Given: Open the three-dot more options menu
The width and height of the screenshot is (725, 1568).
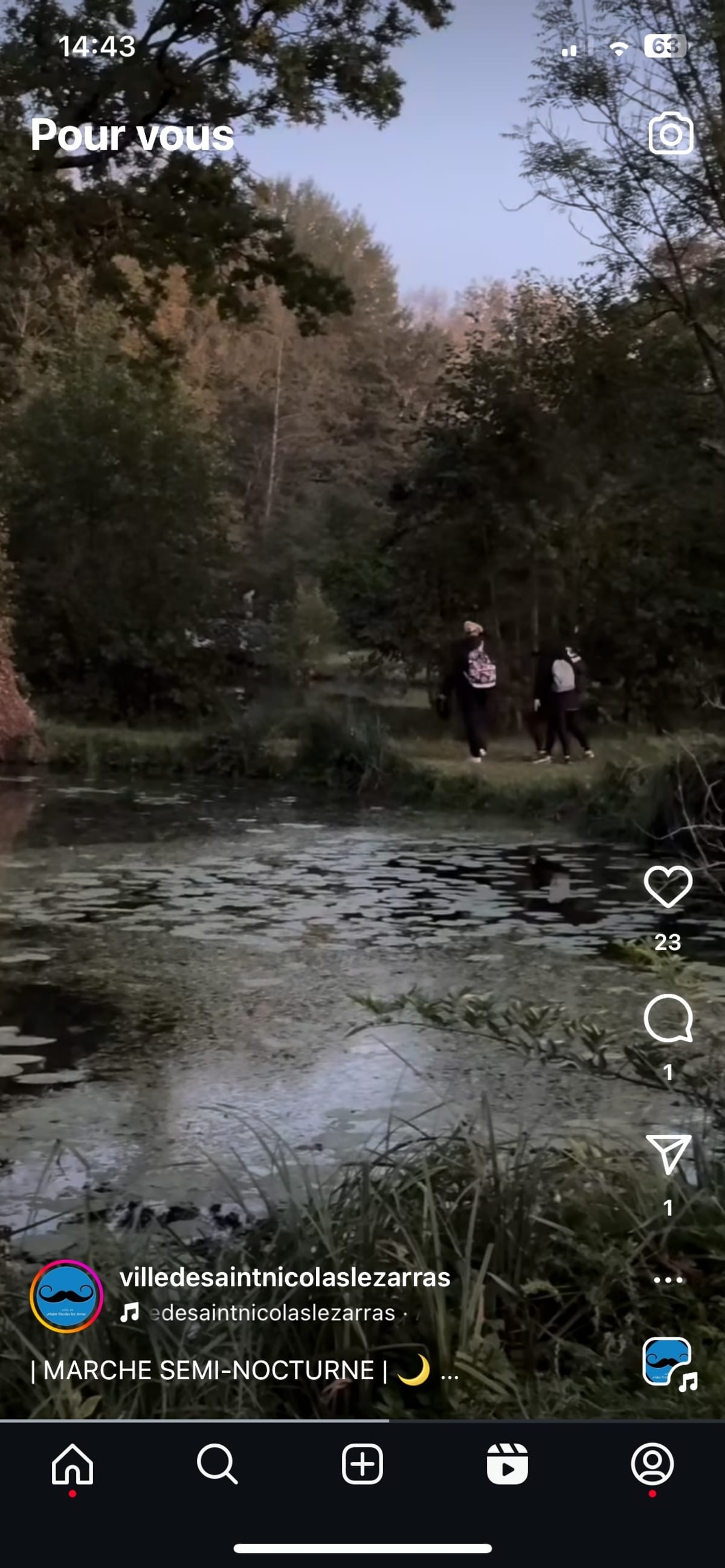Looking at the screenshot, I should pyautogui.click(x=668, y=1279).
